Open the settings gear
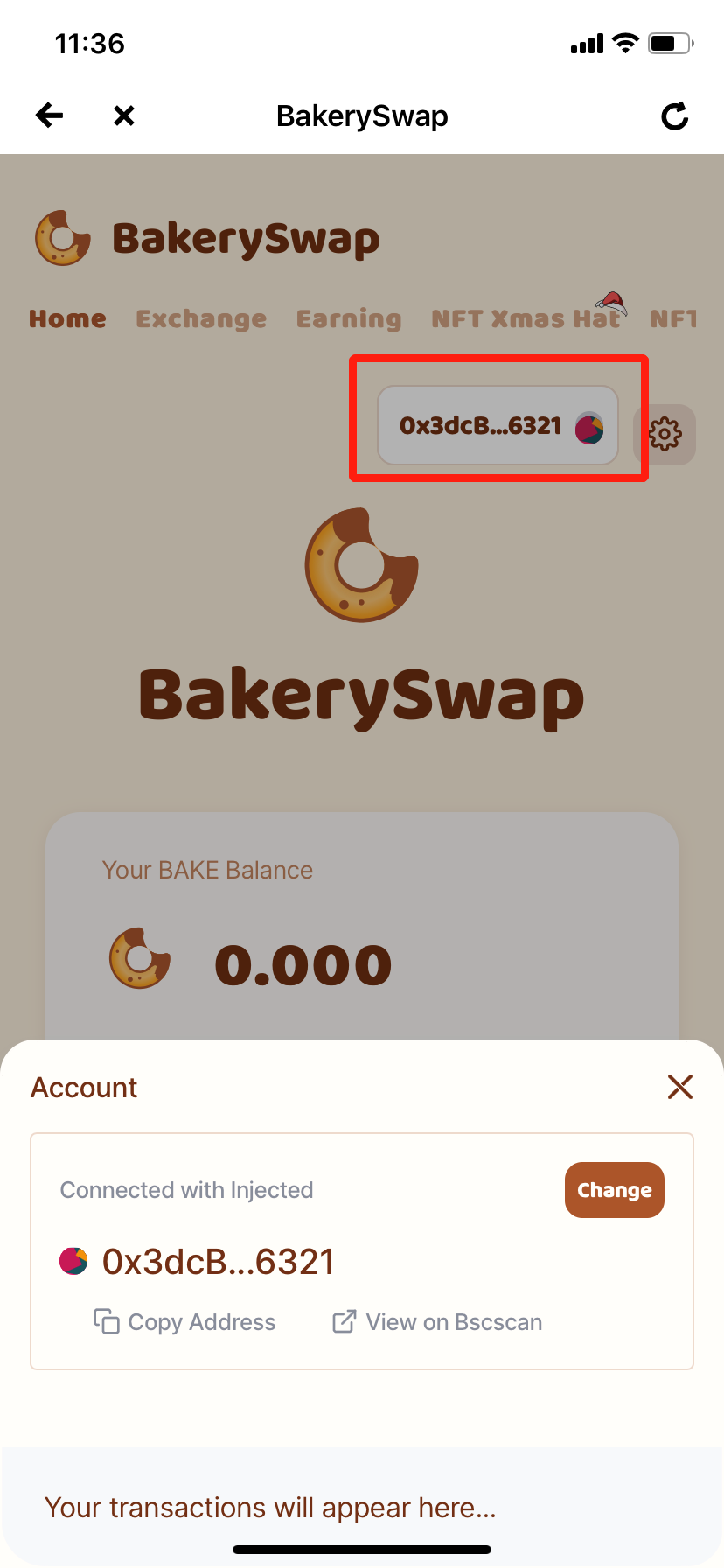Viewport: 724px width, 1568px height. [x=665, y=434]
